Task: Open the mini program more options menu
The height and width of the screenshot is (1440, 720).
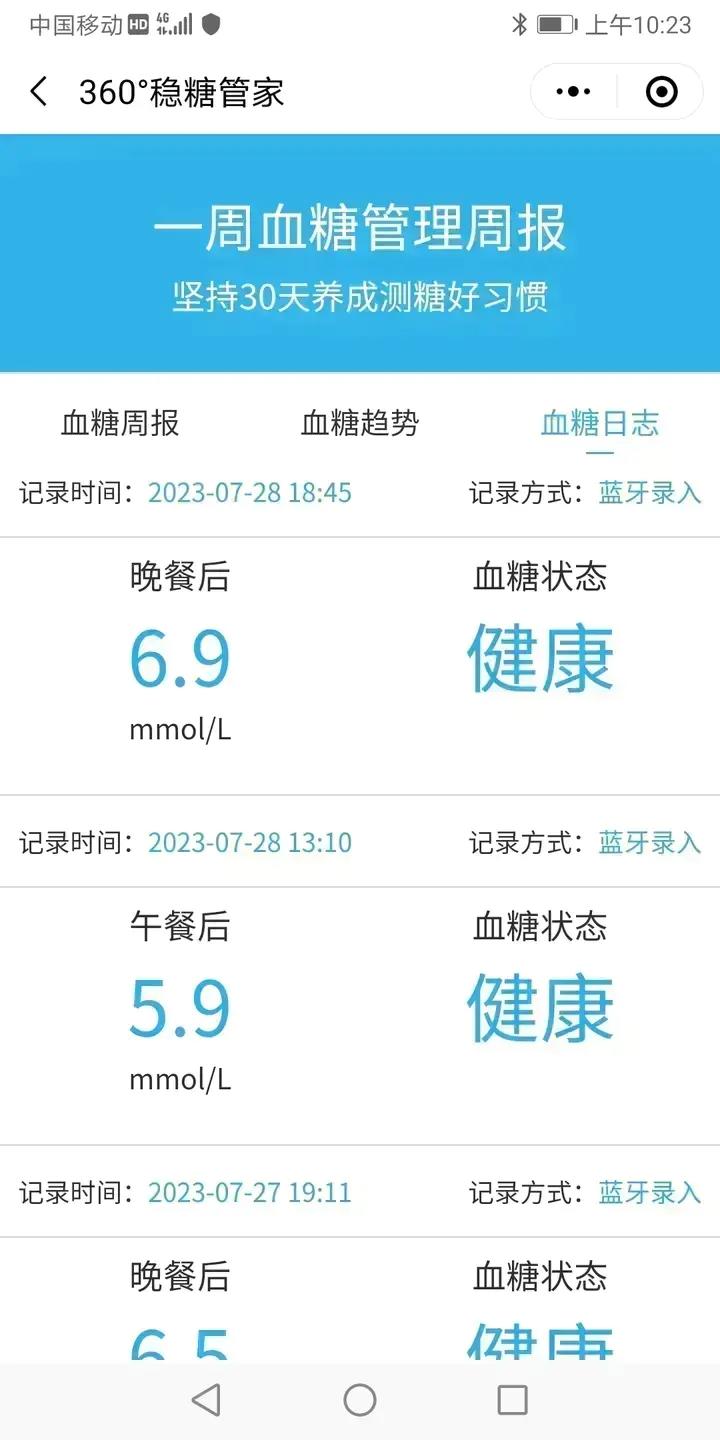Action: [573, 92]
